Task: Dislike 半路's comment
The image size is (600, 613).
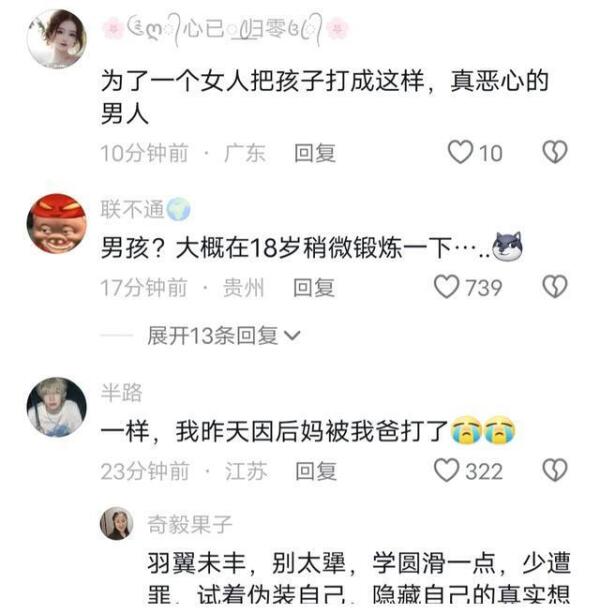Action: [x=554, y=469]
